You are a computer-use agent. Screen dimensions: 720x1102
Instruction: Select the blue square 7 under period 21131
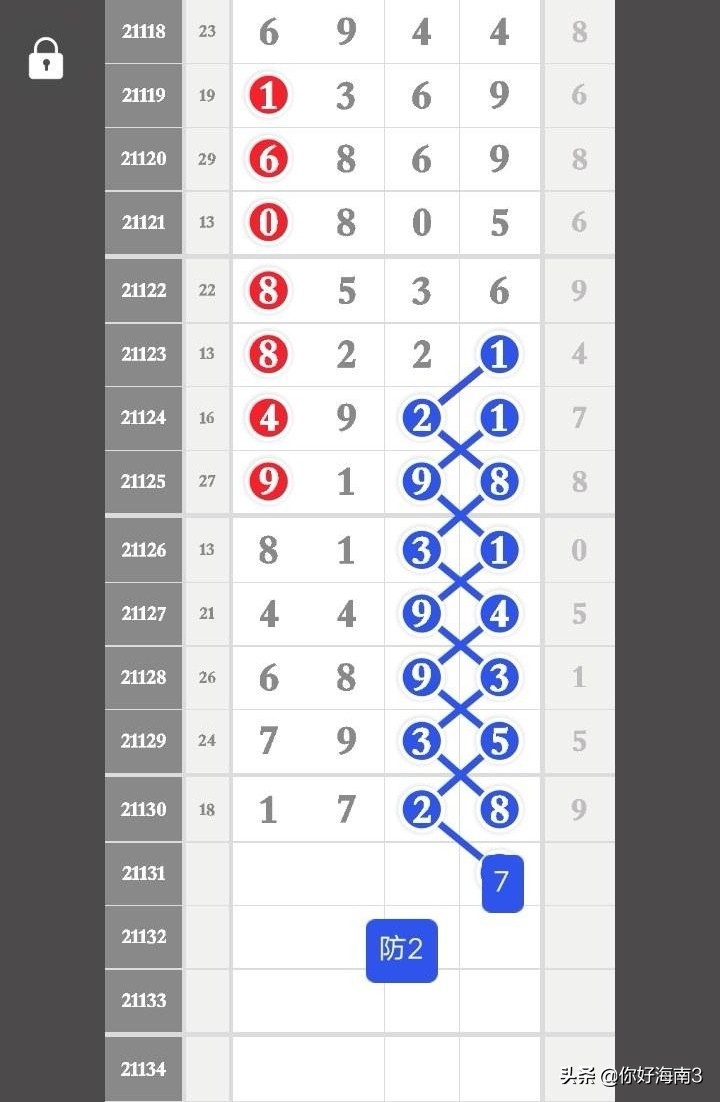[502, 882]
